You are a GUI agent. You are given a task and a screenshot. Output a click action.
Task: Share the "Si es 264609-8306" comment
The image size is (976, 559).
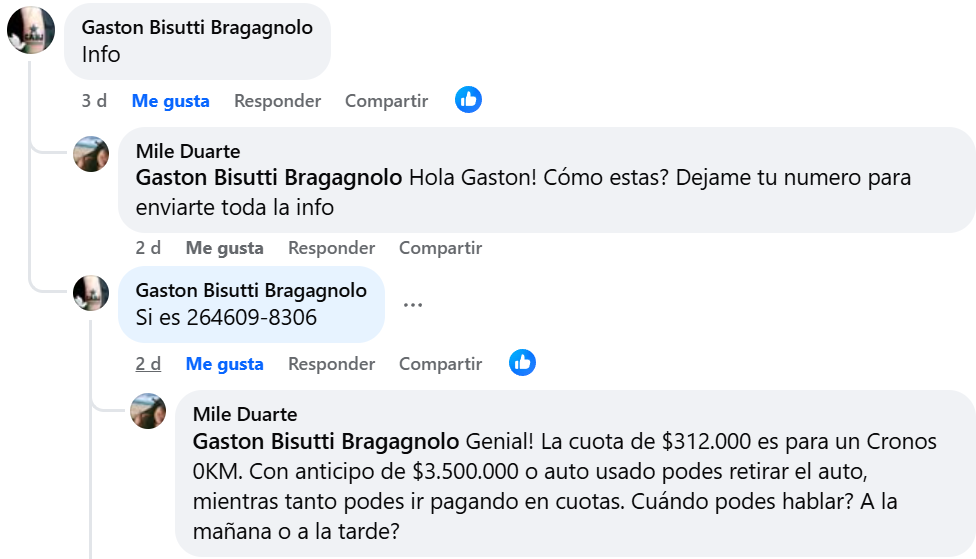(x=440, y=364)
